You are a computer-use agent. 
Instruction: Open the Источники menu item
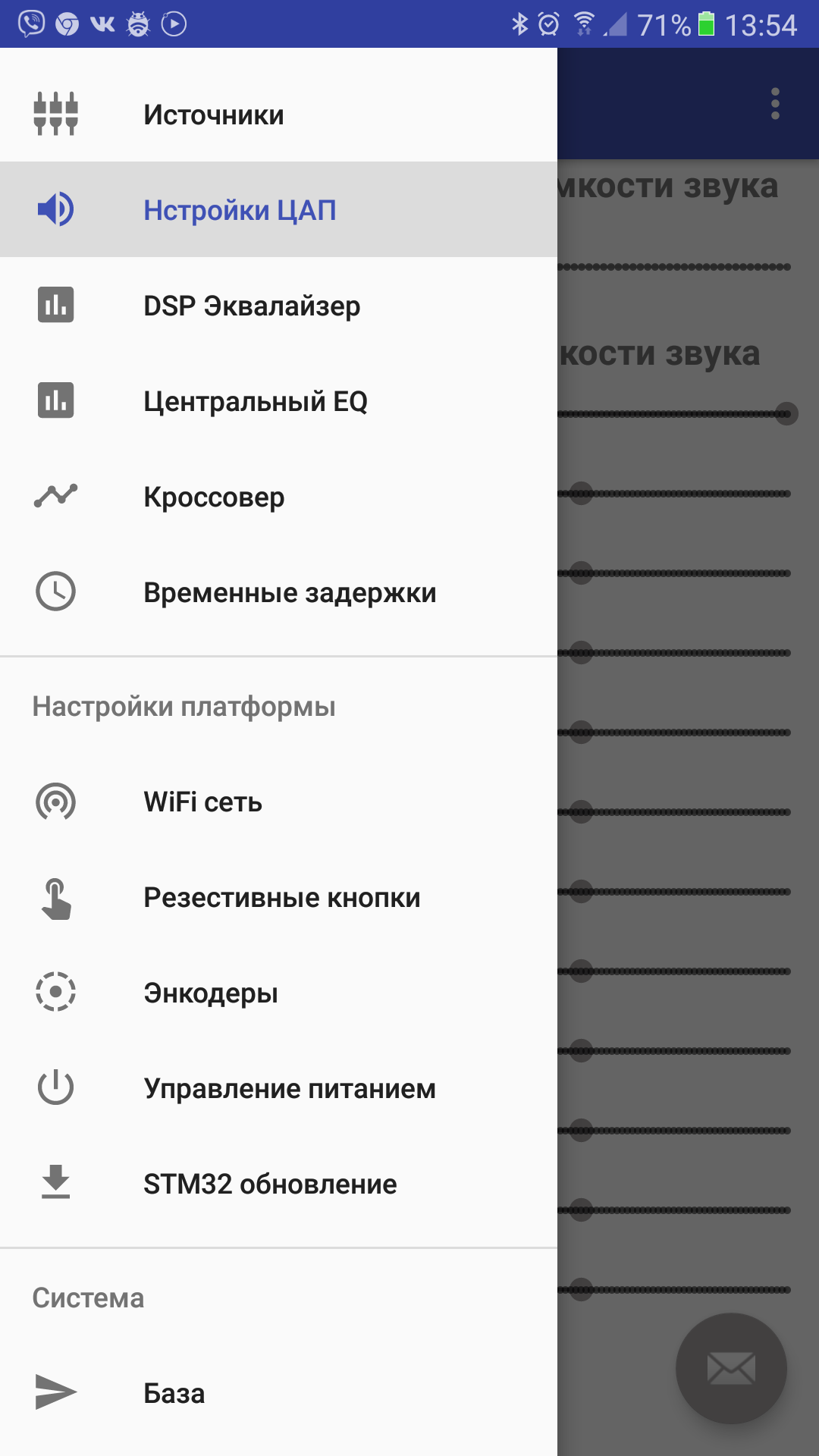pyautogui.click(x=278, y=115)
